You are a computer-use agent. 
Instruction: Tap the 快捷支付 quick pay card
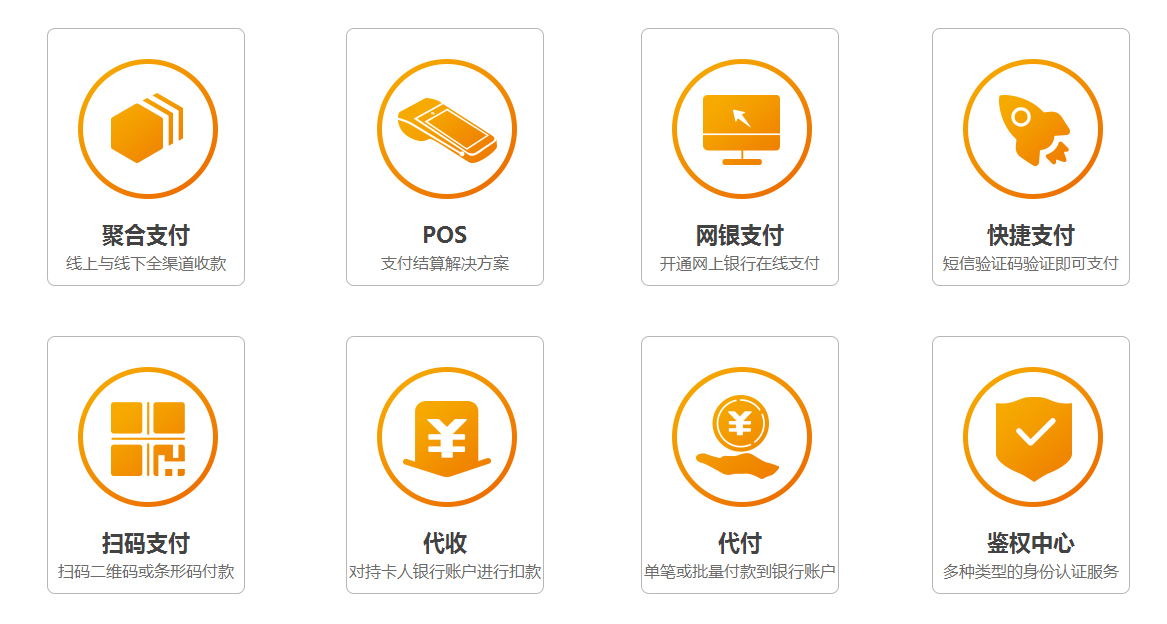pos(1031,157)
